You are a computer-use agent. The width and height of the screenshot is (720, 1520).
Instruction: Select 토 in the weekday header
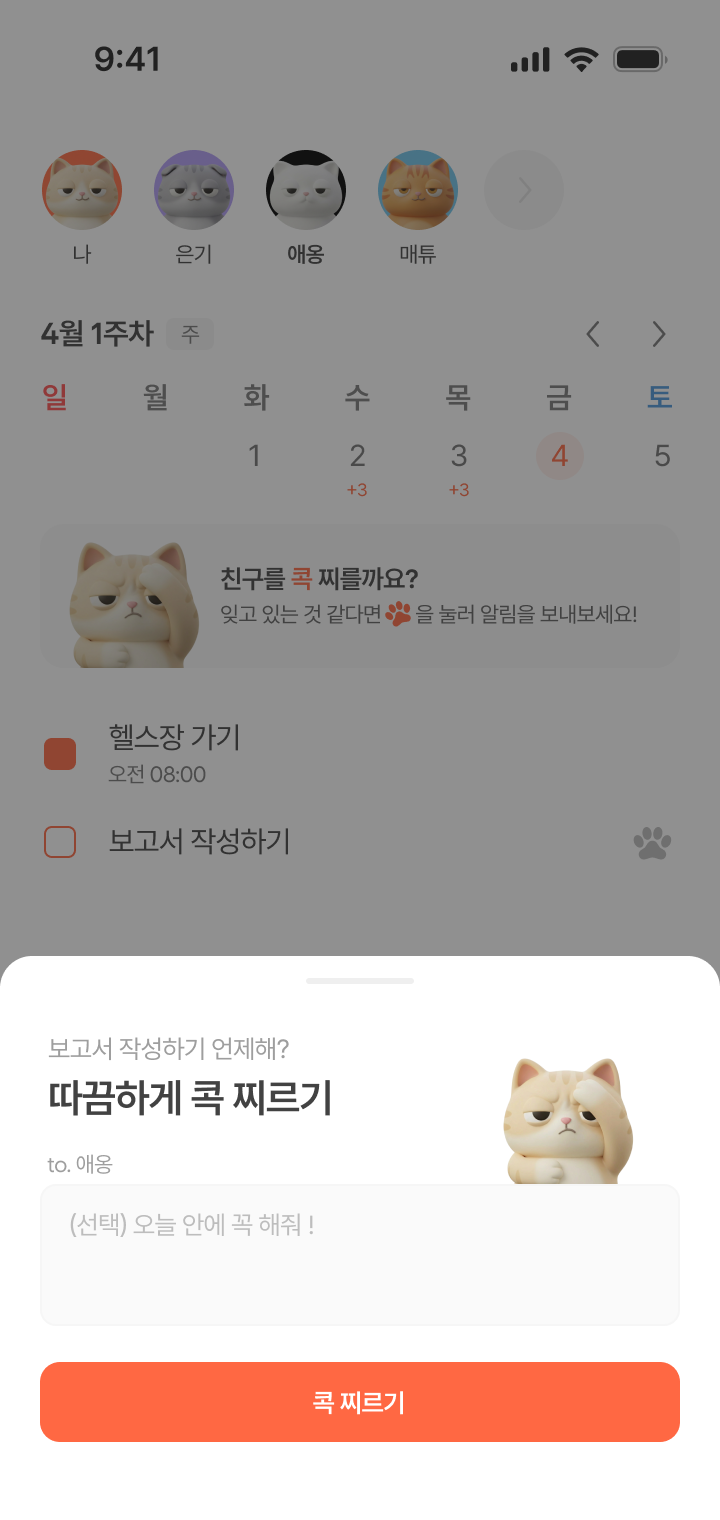pyautogui.click(x=662, y=397)
